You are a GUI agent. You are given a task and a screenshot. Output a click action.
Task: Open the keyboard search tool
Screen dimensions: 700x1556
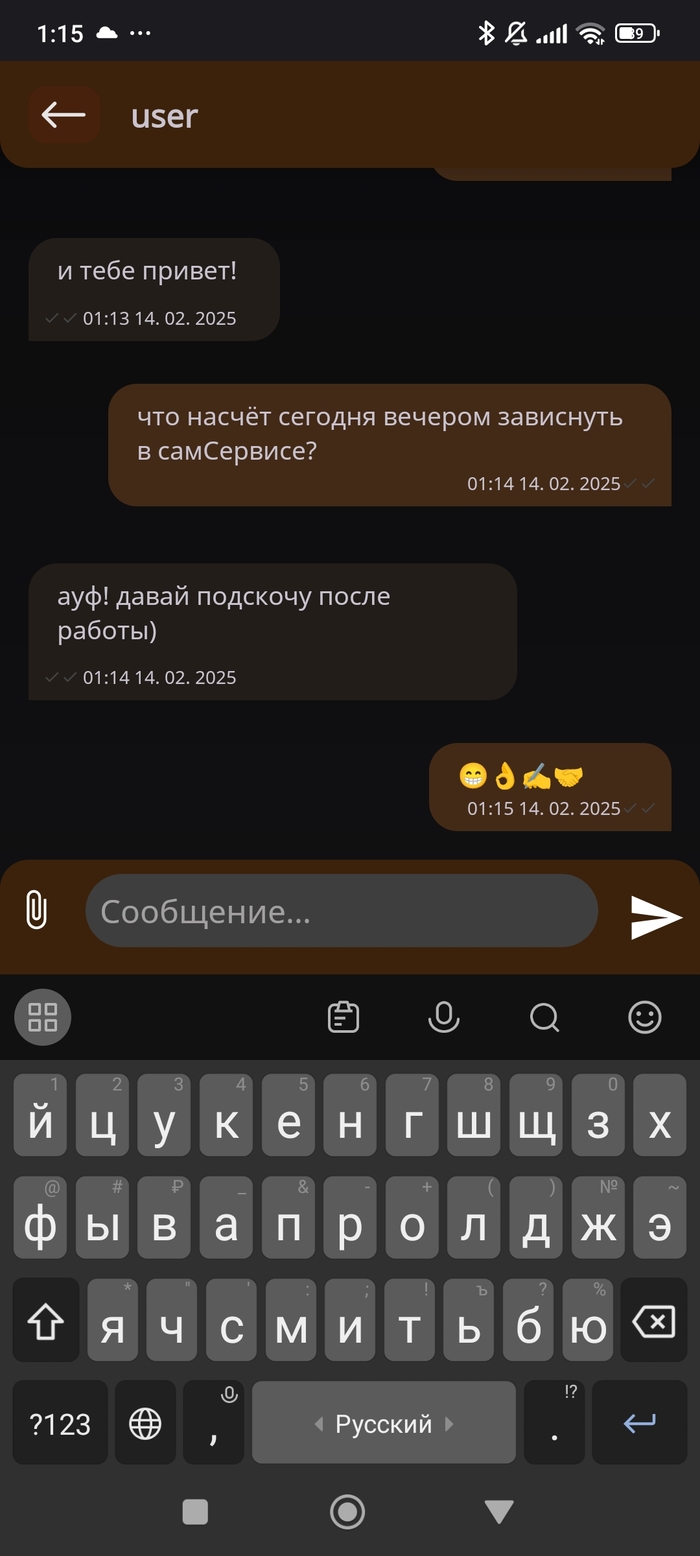(544, 1017)
